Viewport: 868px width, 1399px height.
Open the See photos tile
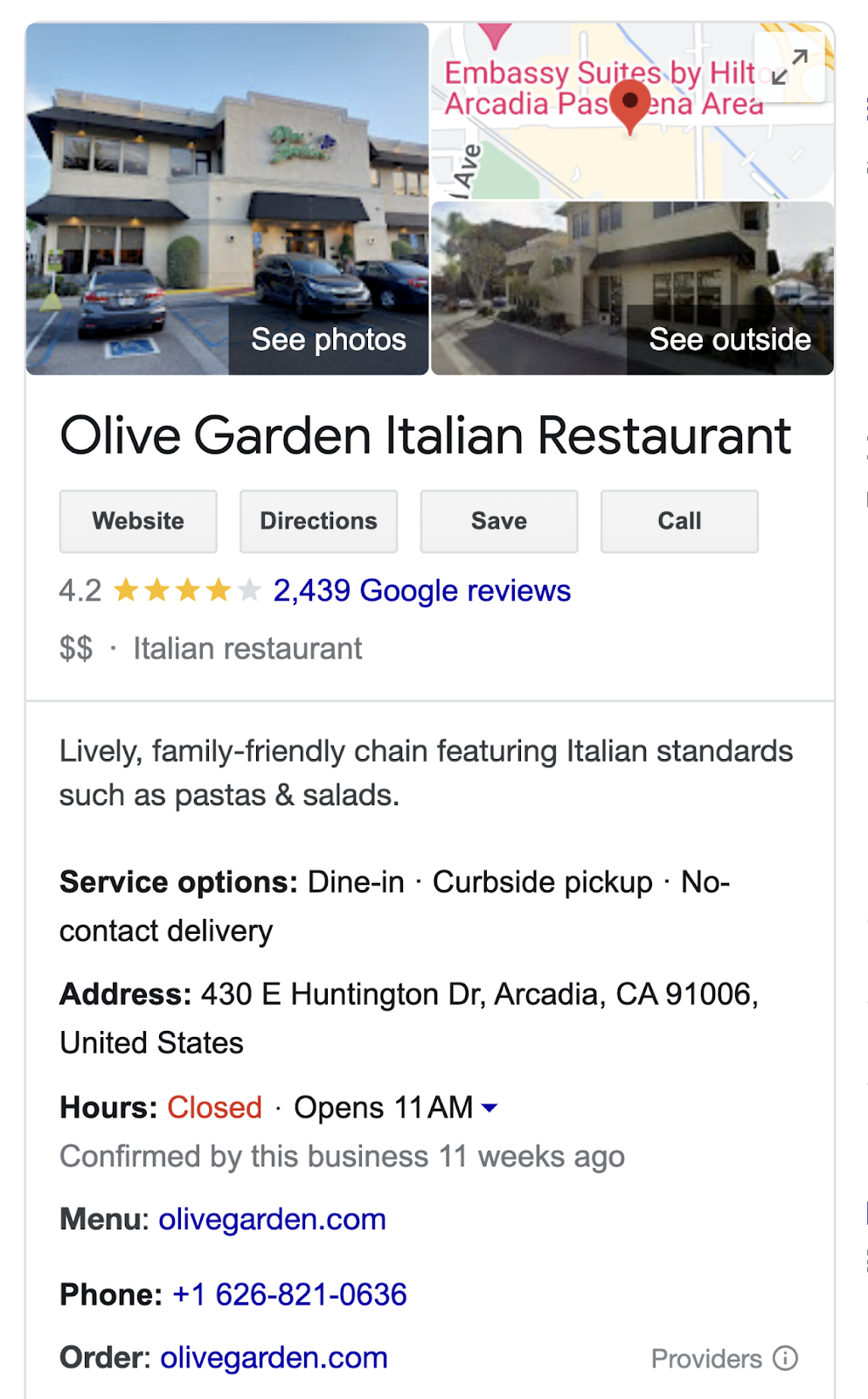coord(227,199)
